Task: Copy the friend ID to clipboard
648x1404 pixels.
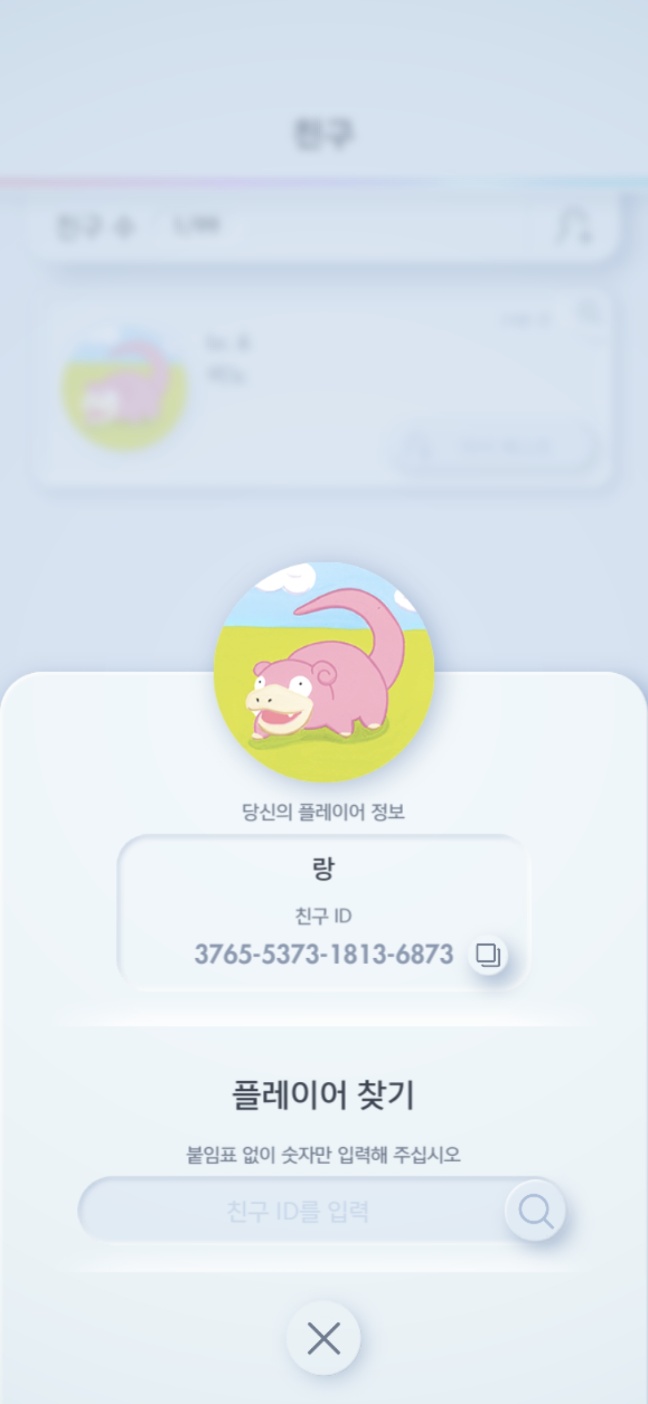Action: pyautogui.click(x=488, y=955)
